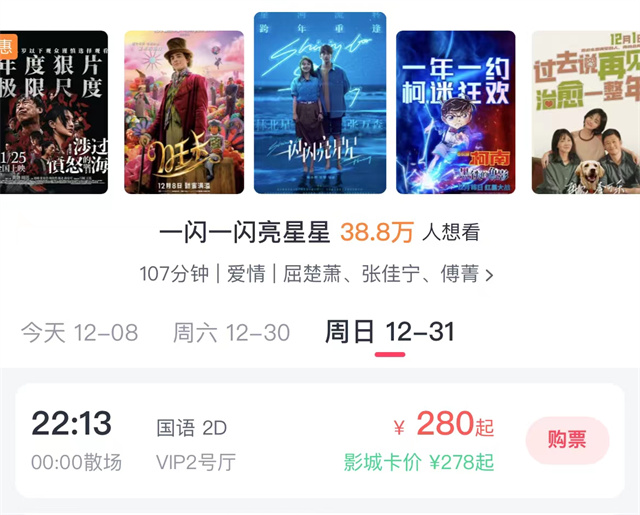Viewport: 640px width, 515px height.
Task: Switch to 周六 12-30 date tab
Action: tap(232, 333)
